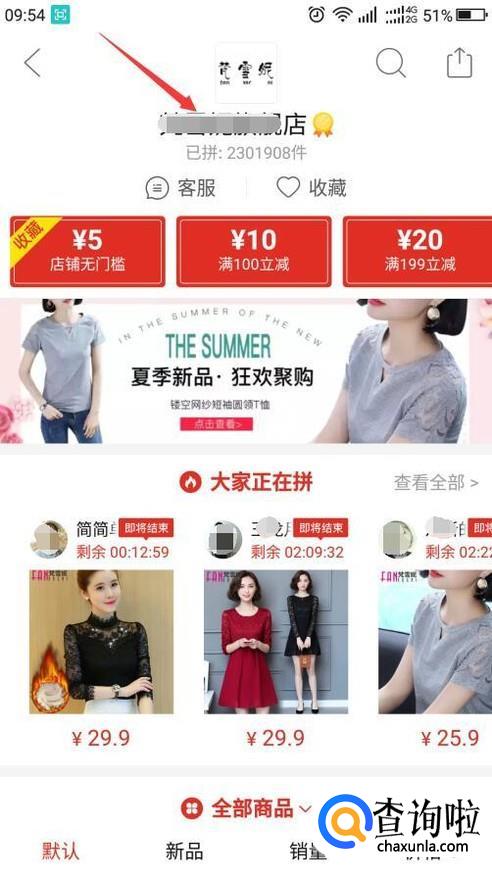Screen dimensions: 492x877
Task: Claim the ¥5 店铺无门槛 coupon
Action: coord(87,251)
